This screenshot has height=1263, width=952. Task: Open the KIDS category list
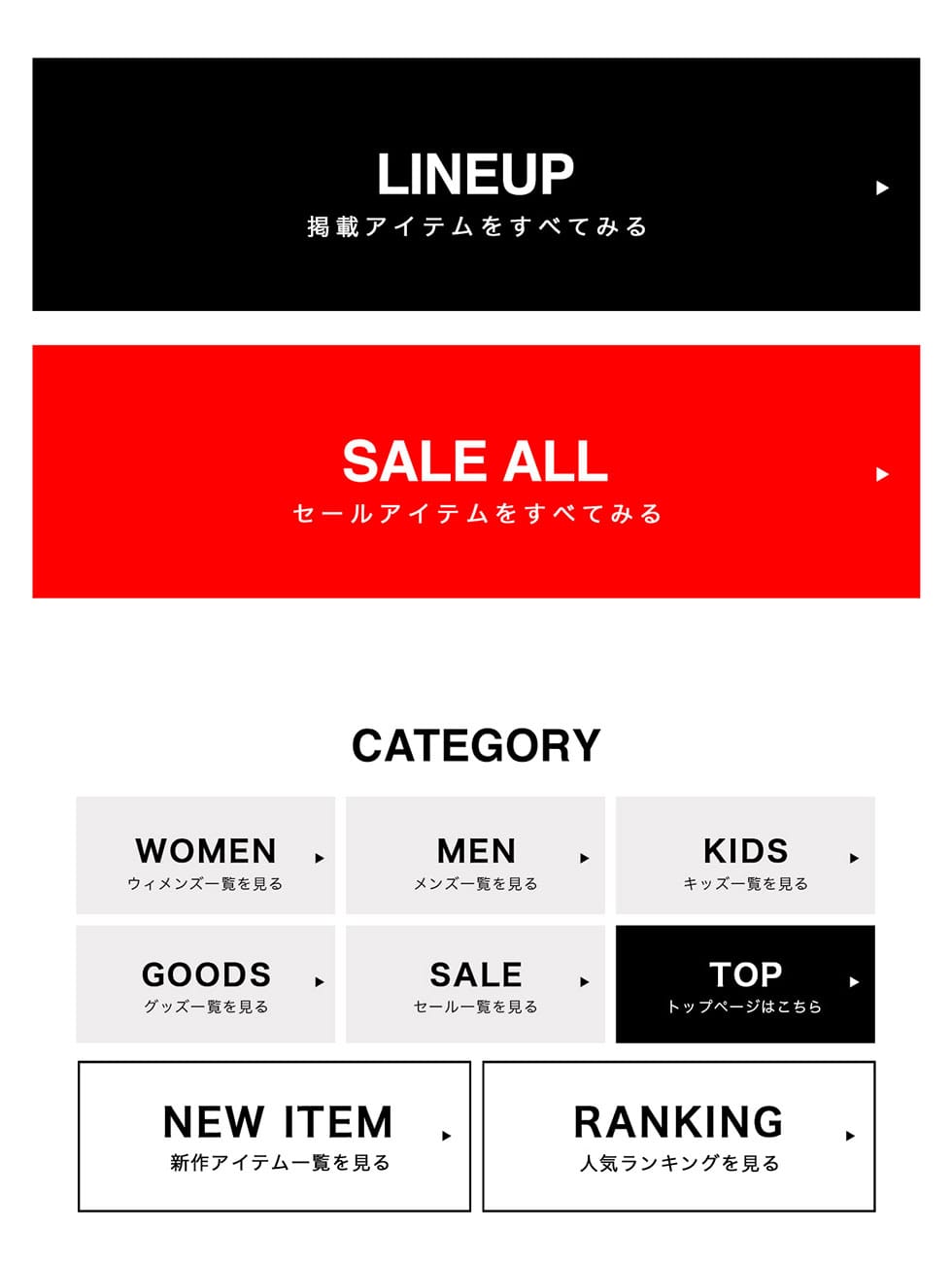point(745,856)
